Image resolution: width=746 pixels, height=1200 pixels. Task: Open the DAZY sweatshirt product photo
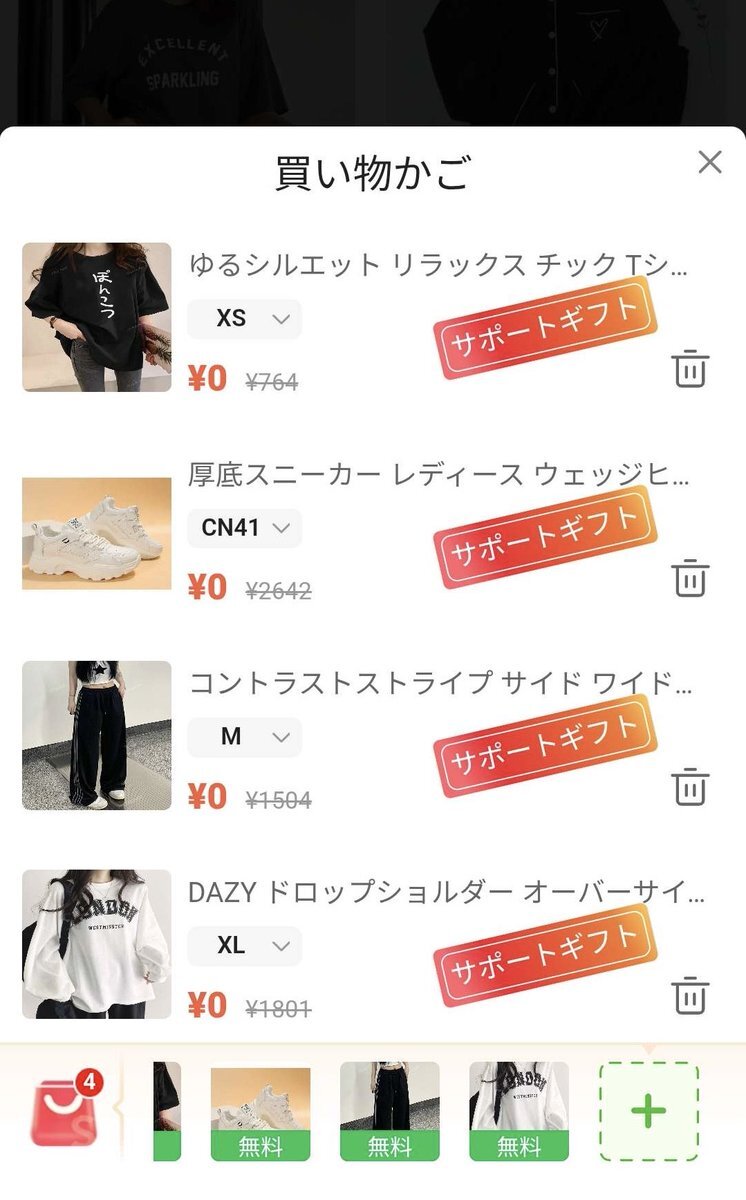click(97, 944)
